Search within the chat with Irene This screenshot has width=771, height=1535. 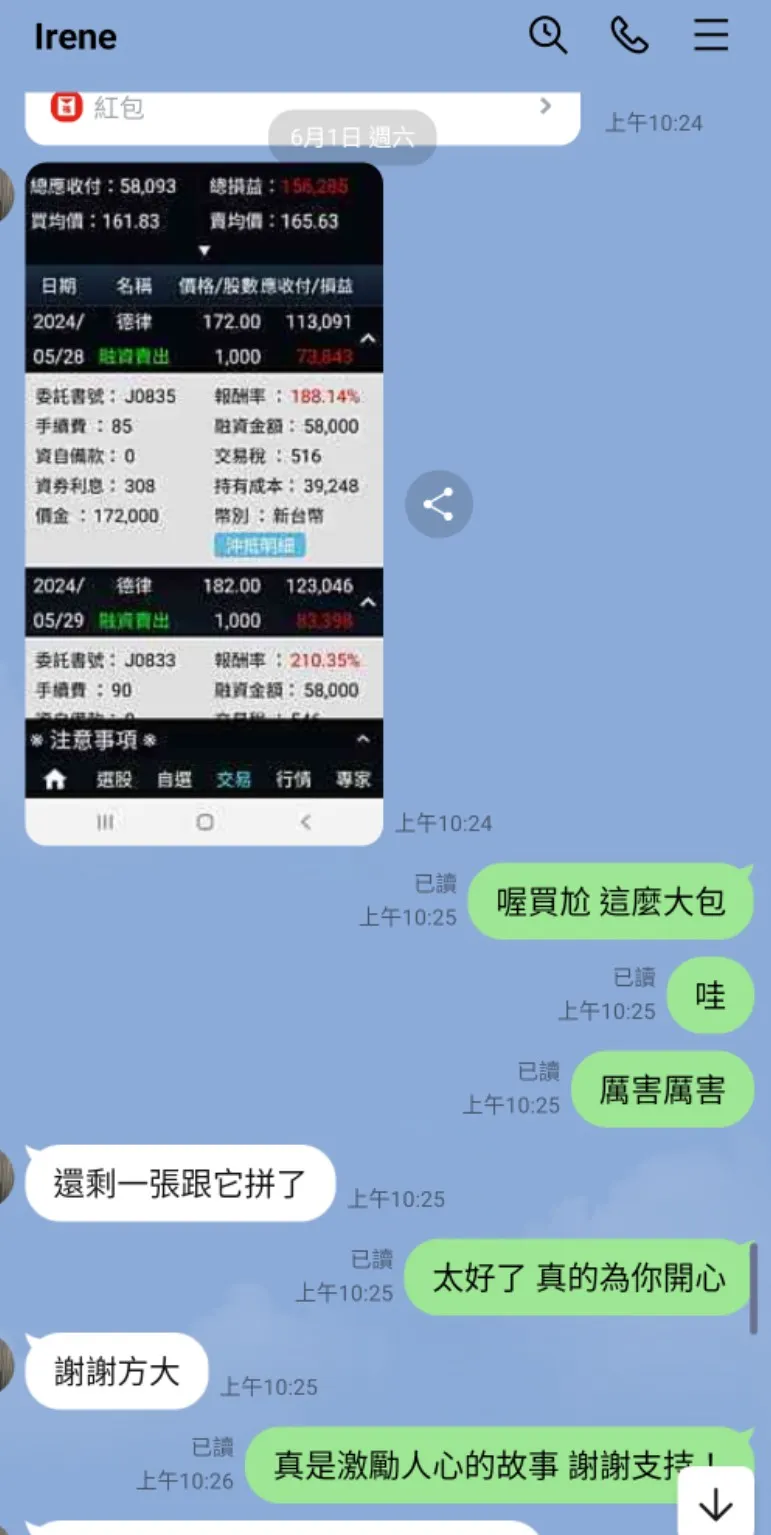pyautogui.click(x=548, y=37)
